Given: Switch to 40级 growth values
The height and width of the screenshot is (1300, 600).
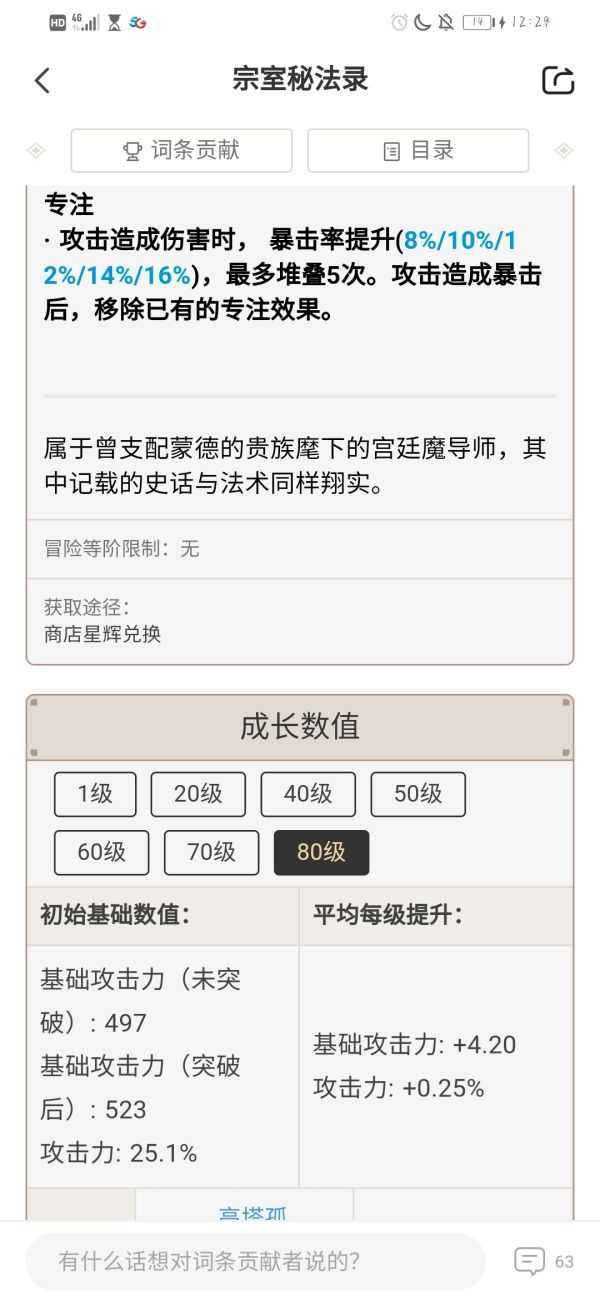Looking at the screenshot, I should 308,795.
